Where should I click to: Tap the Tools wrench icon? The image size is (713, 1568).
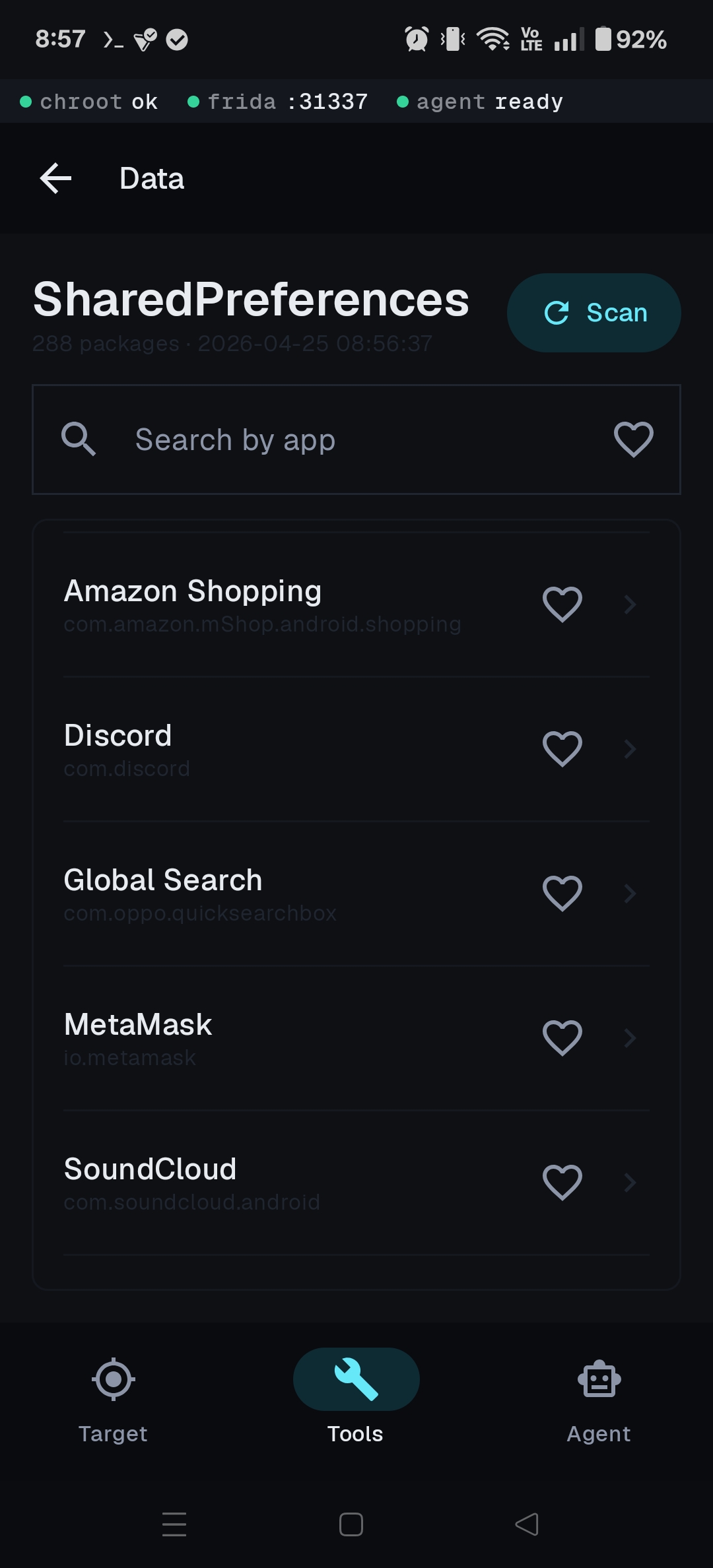(x=355, y=1379)
